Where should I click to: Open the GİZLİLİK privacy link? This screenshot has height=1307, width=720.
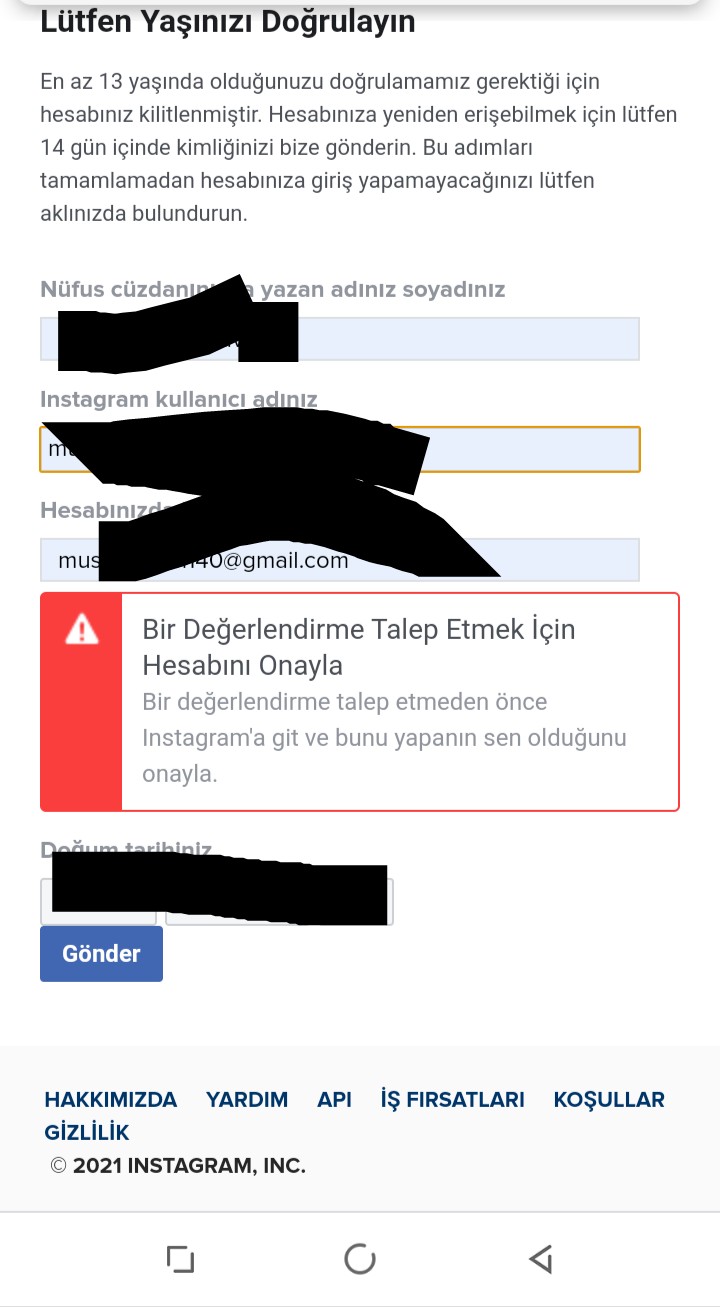pyautogui.click(x=87, y=1132)
